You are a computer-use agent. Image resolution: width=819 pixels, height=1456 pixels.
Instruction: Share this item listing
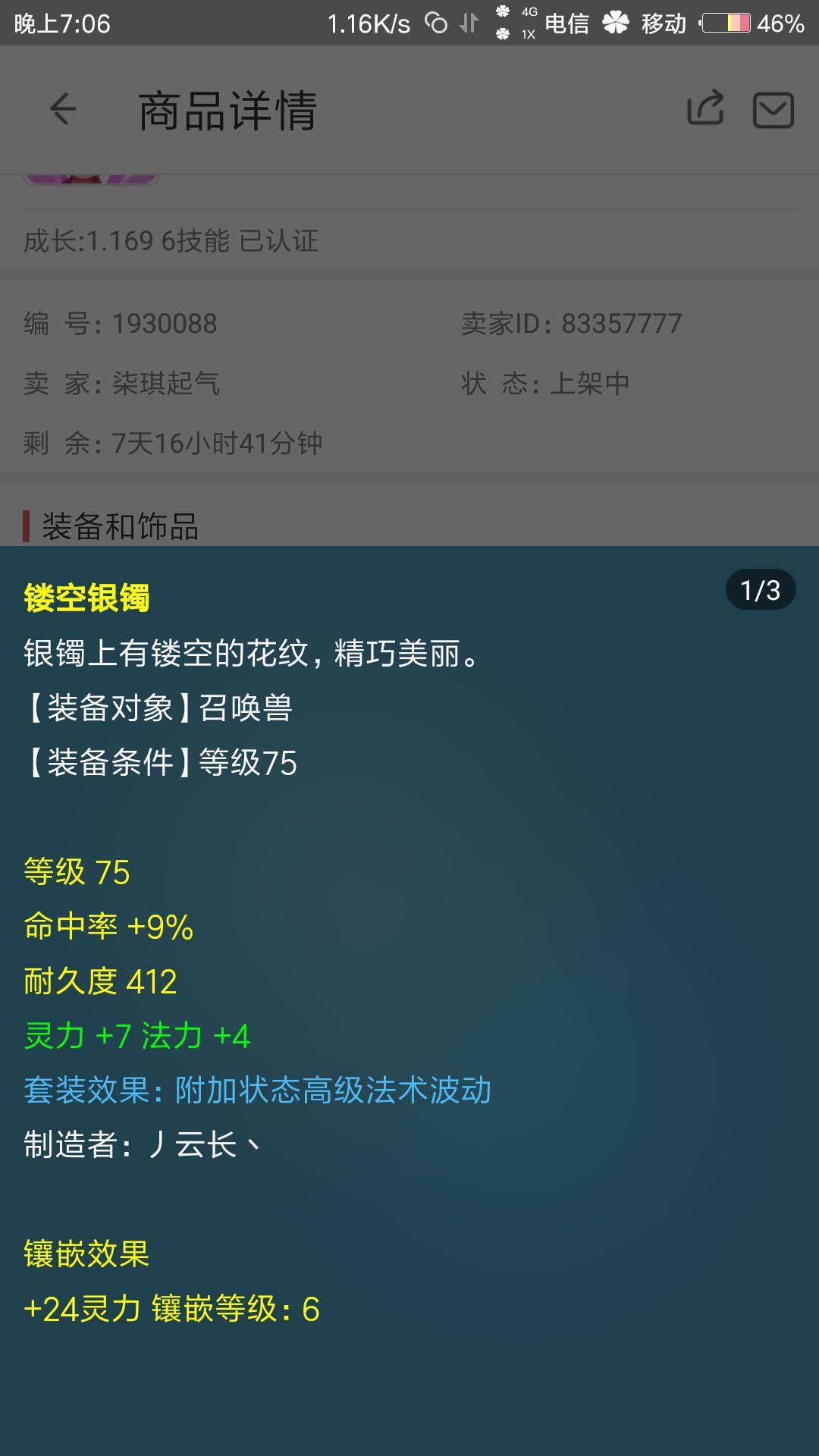[705, 109]
